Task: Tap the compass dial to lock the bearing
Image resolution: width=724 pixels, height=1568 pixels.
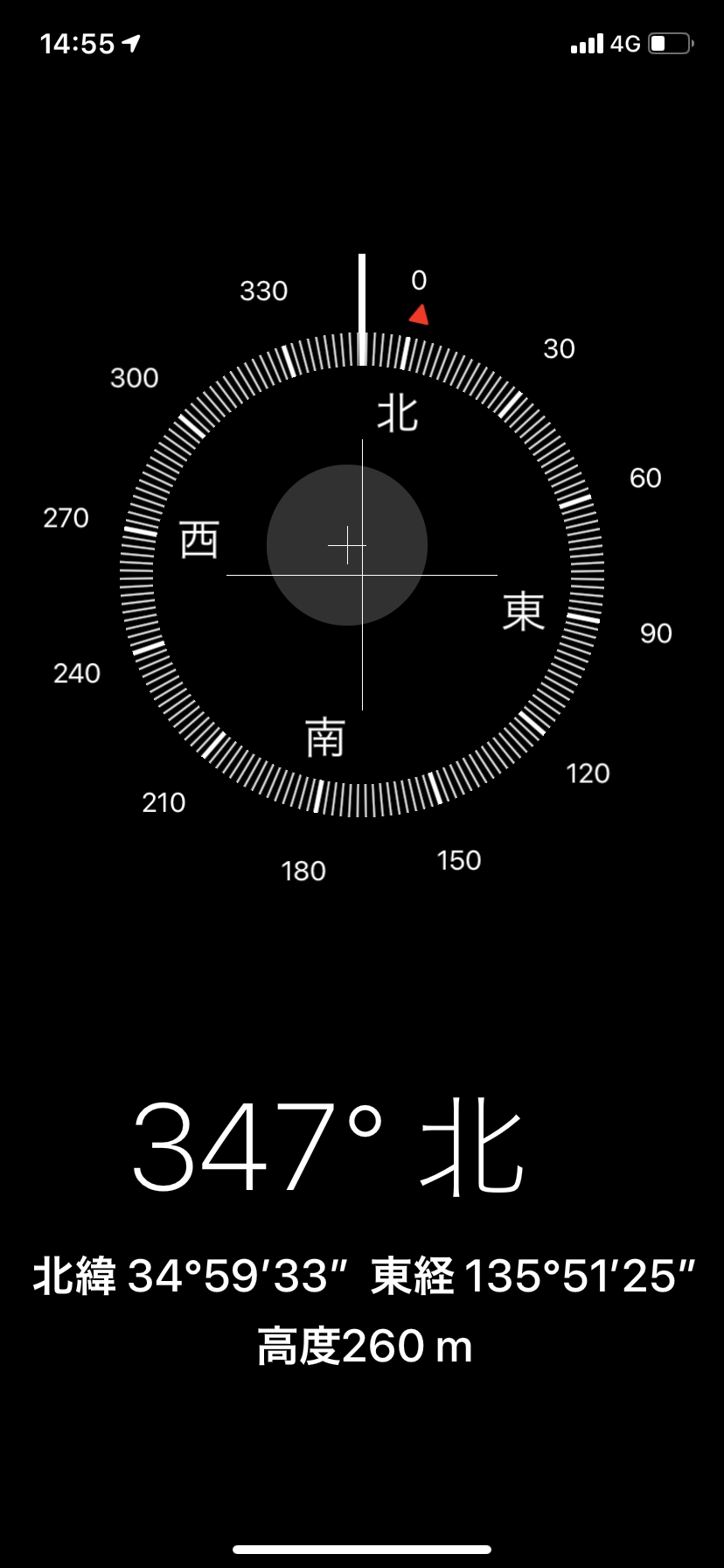Action: (x=362, y=574)
